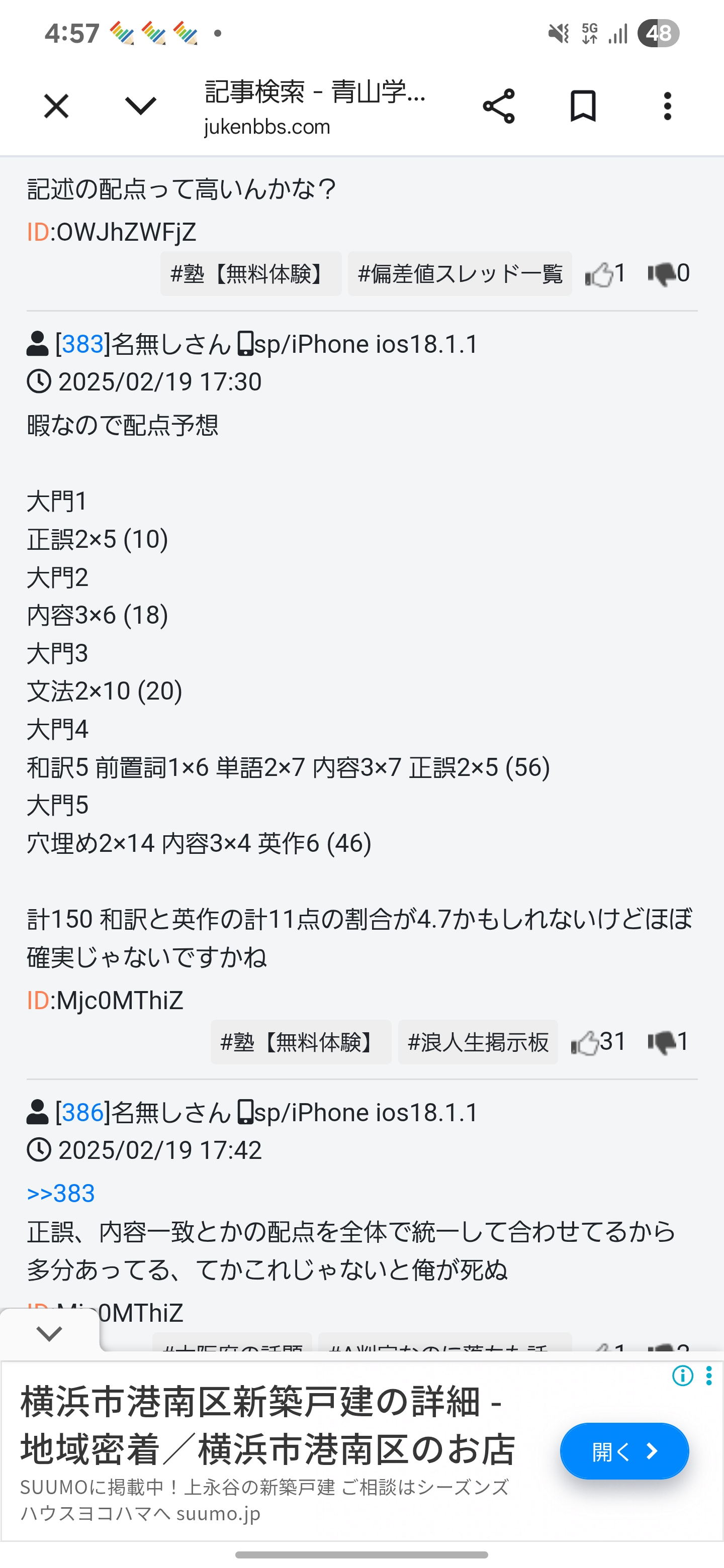Viewport: 724px width, 1568px height.
Task: Dislike post 383 with thumbs down
Action: click(x=662, y=1042)
